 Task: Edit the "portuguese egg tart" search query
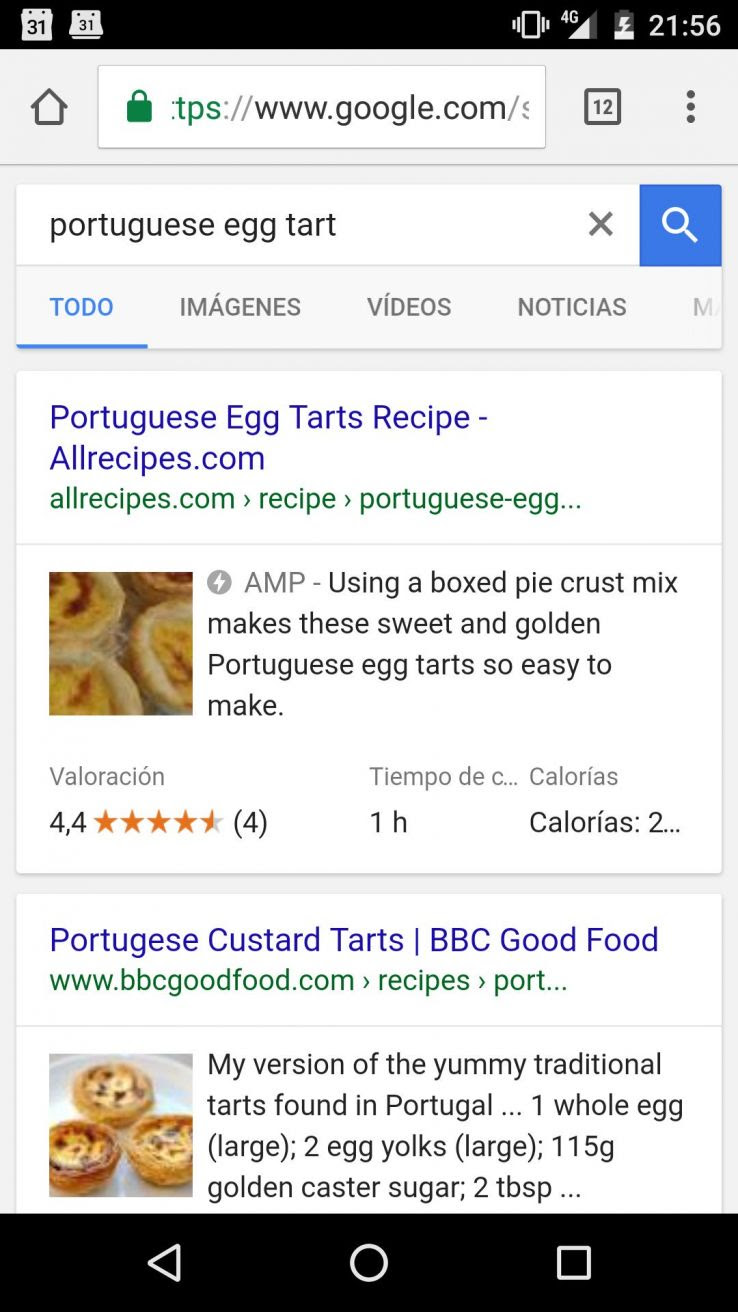click(x=300, y=224)
